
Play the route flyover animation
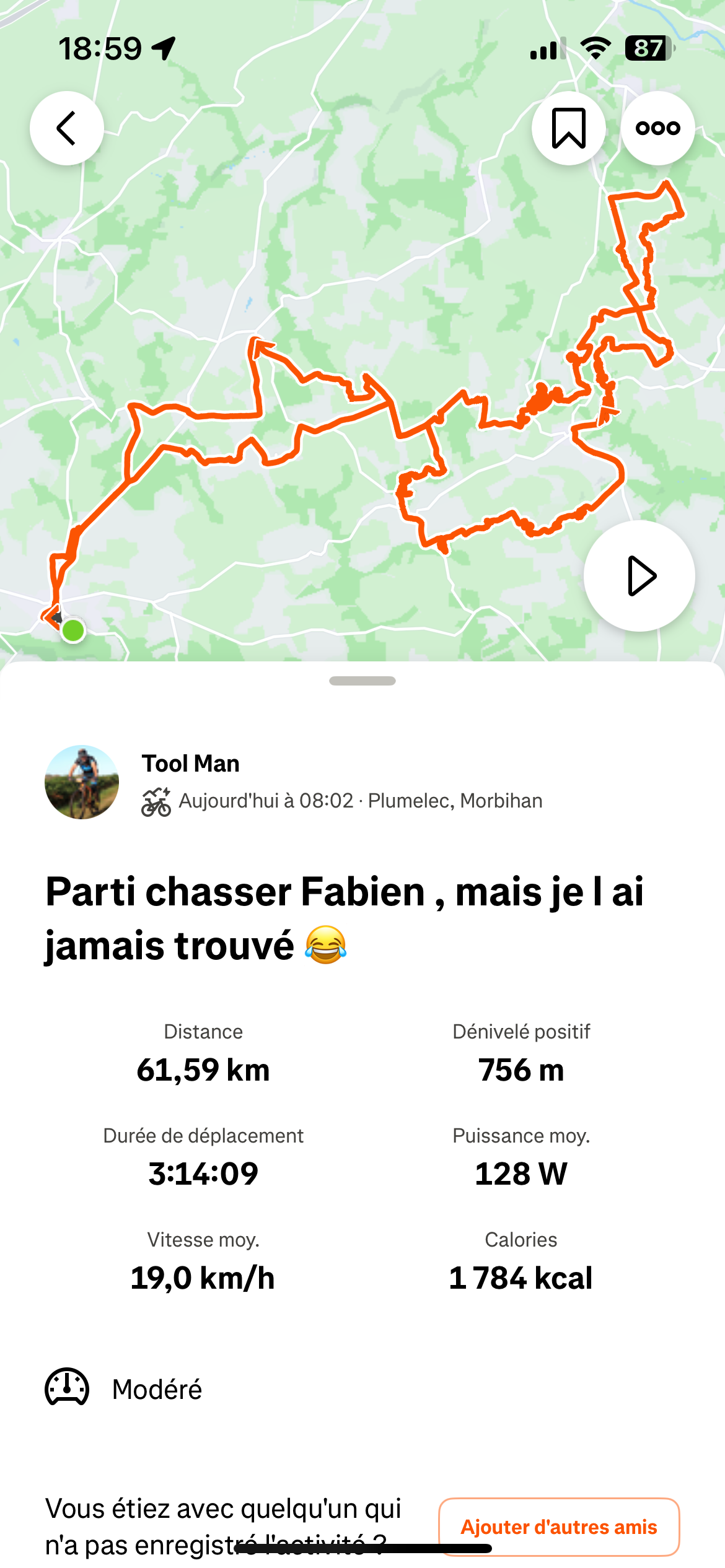[639, 576]
